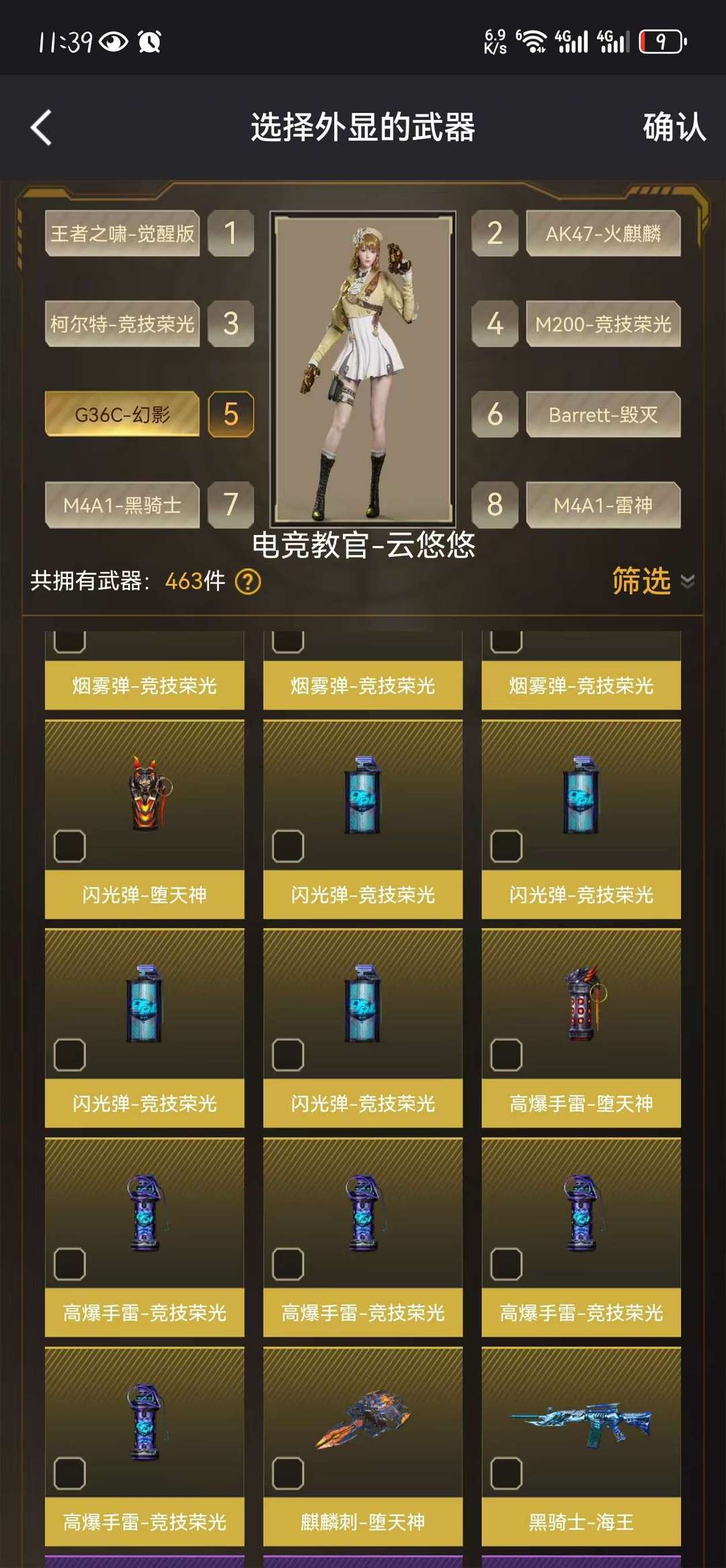Go back using the top-left arrow
The height and width of the screenshot is (1568, 726).
41,127
